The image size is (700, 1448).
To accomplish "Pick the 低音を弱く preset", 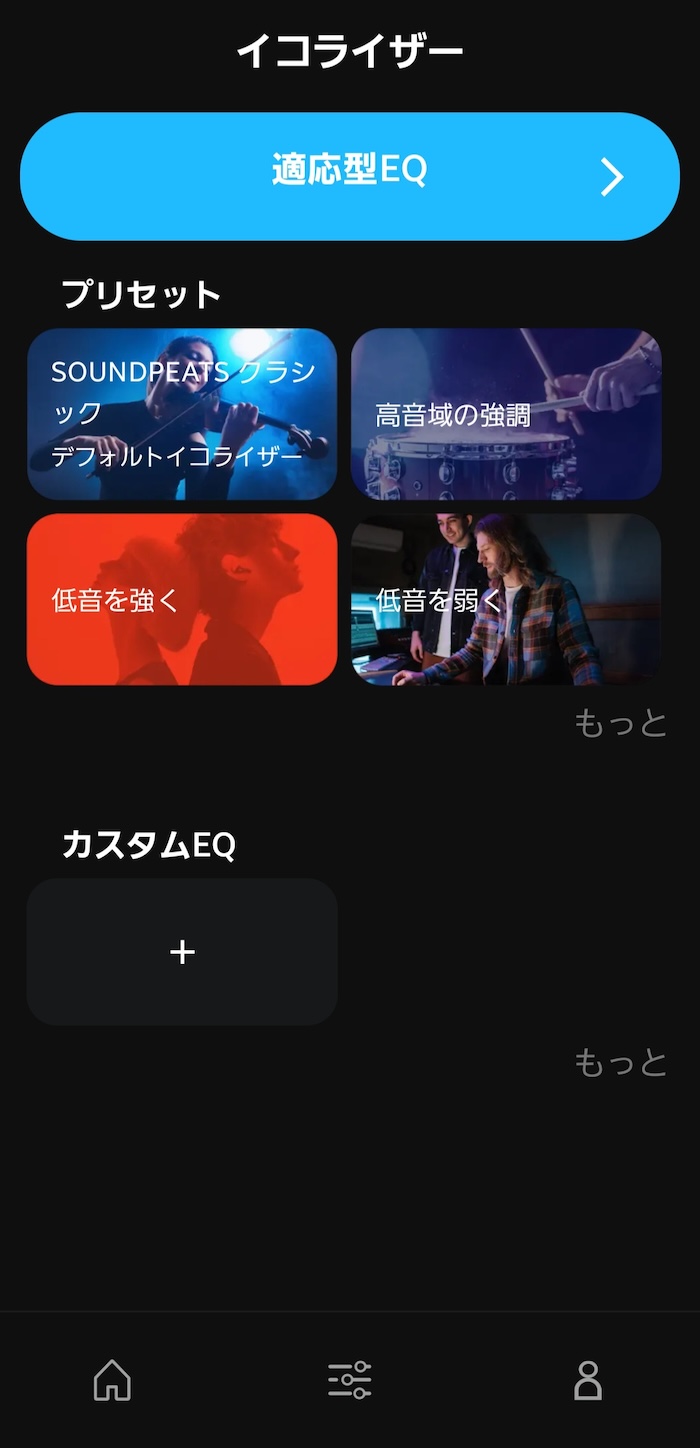I will [506, 600].
